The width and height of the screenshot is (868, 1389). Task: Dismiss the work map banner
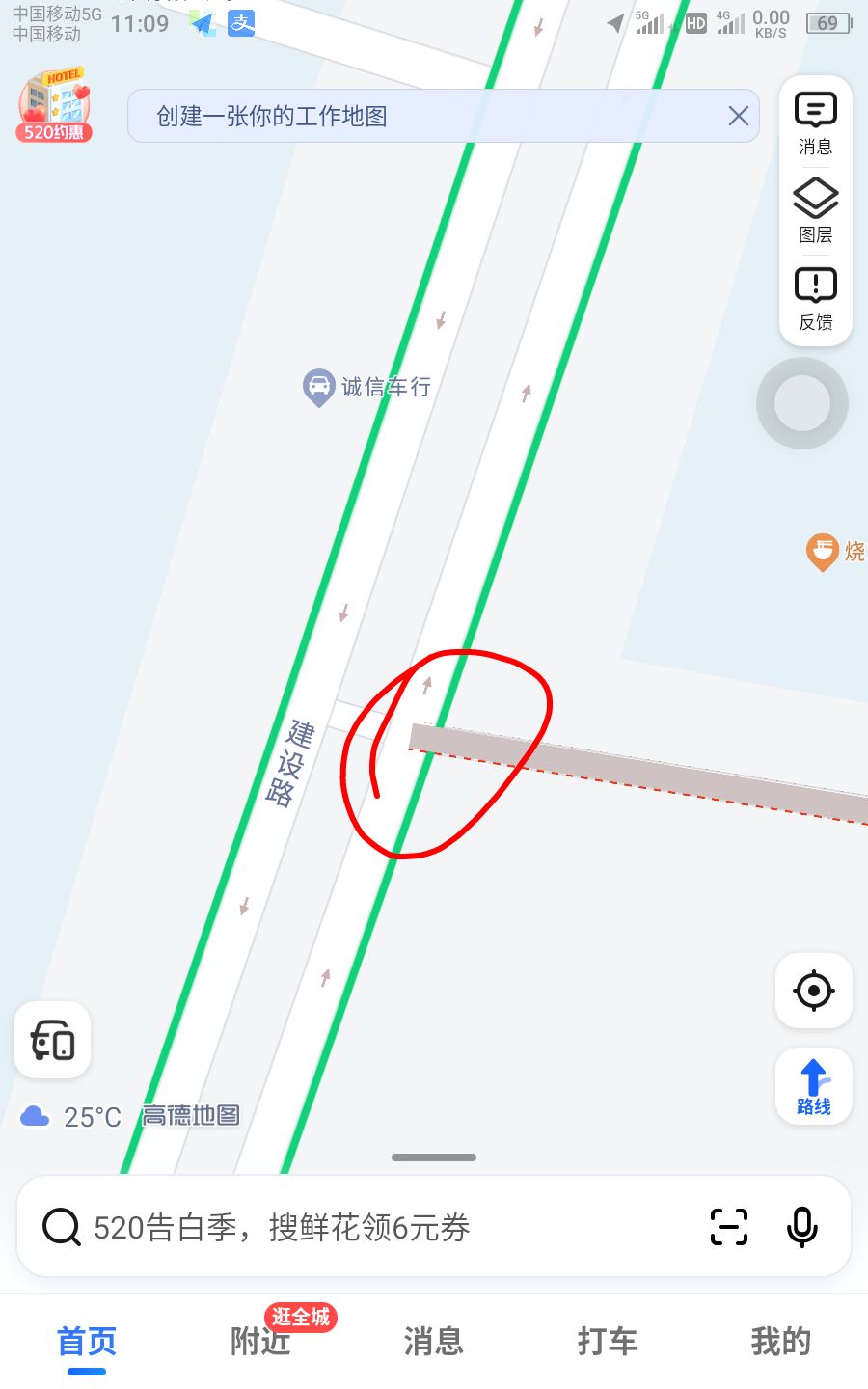click(x=738, y=117)
